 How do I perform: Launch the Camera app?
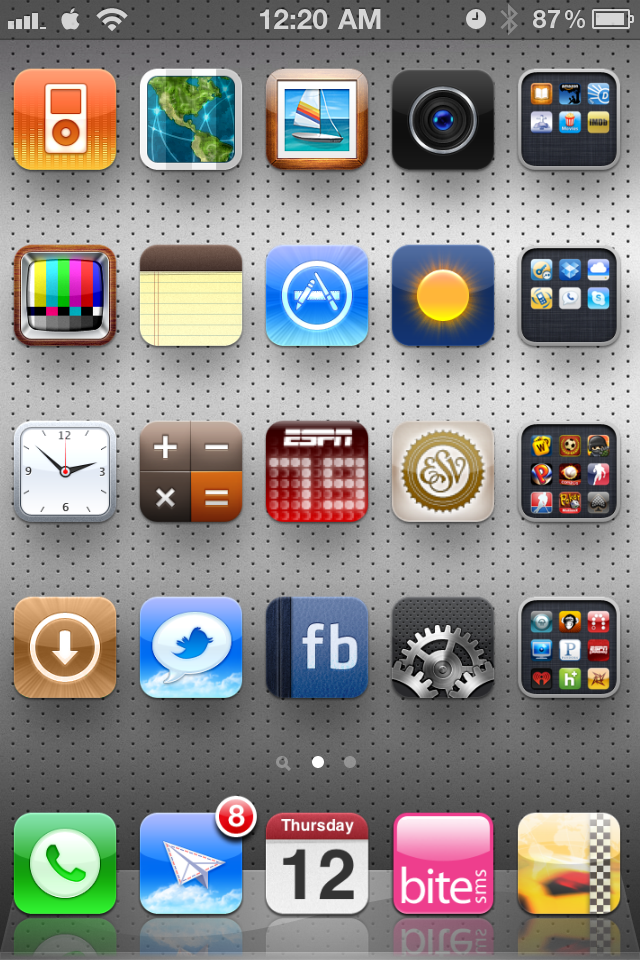coord(443,119)
